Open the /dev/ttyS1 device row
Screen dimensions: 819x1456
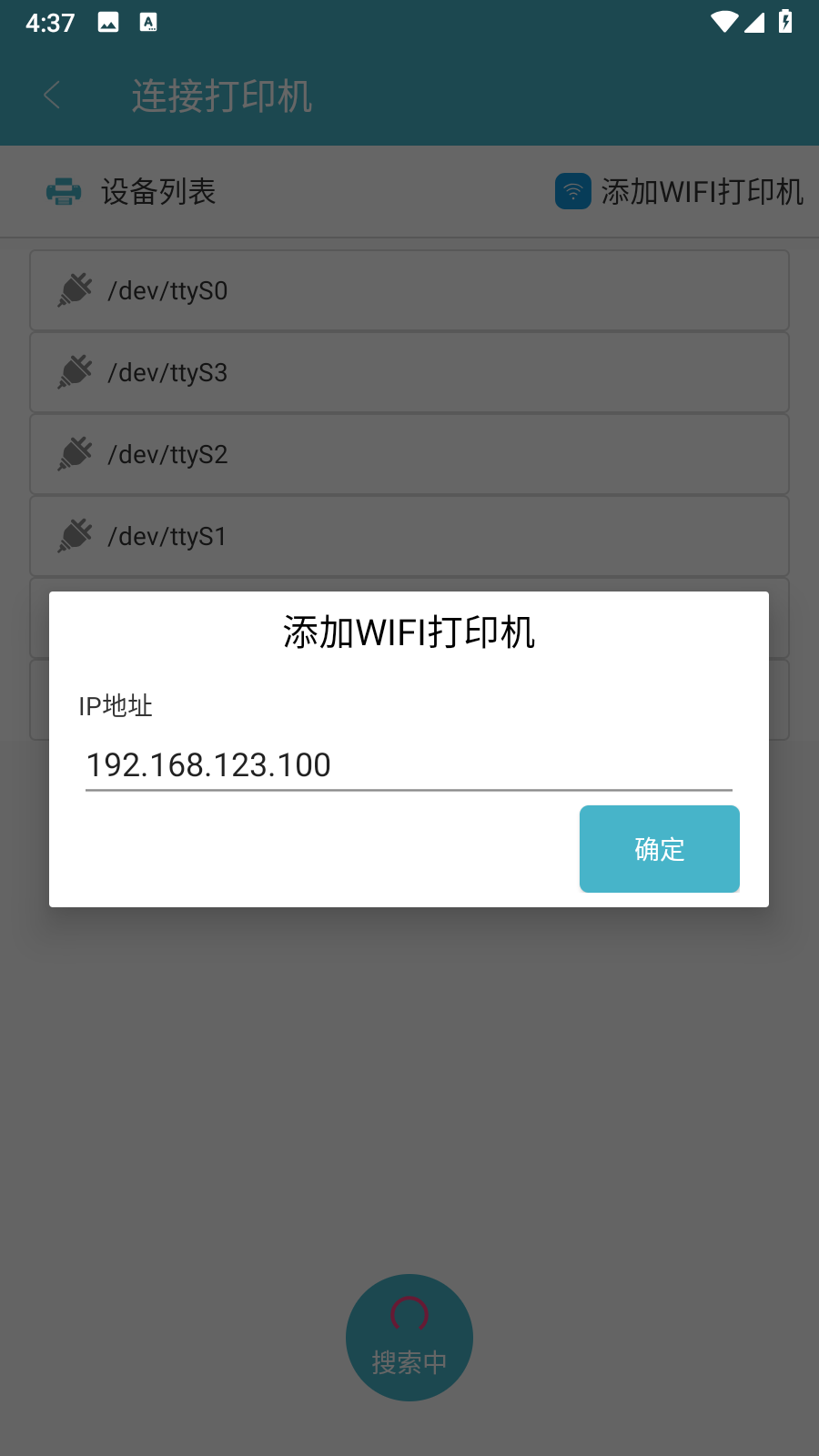[409, 537]
